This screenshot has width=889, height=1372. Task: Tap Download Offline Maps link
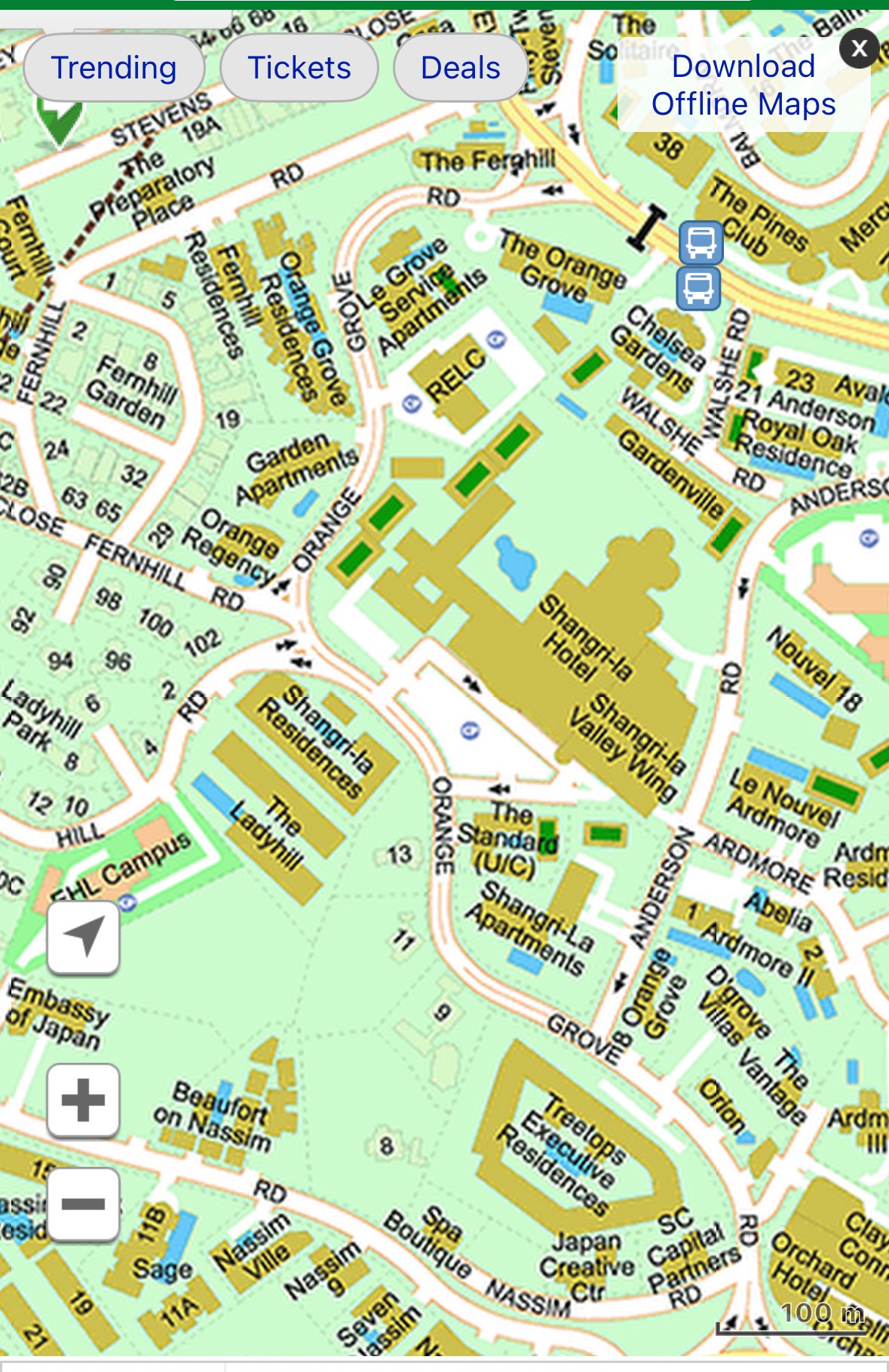click(x=743, y=85)
